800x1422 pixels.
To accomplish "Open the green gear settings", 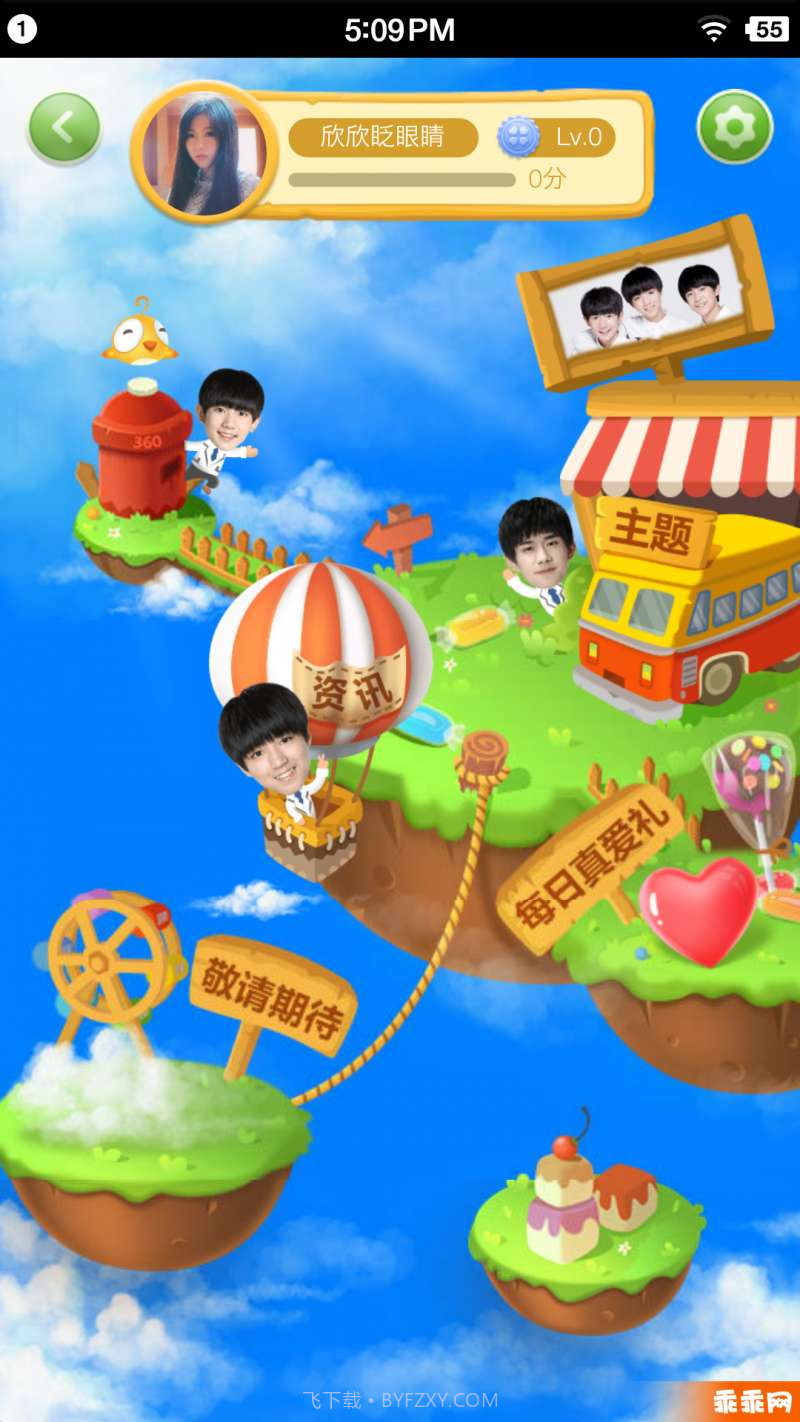I will click(735, 128).
